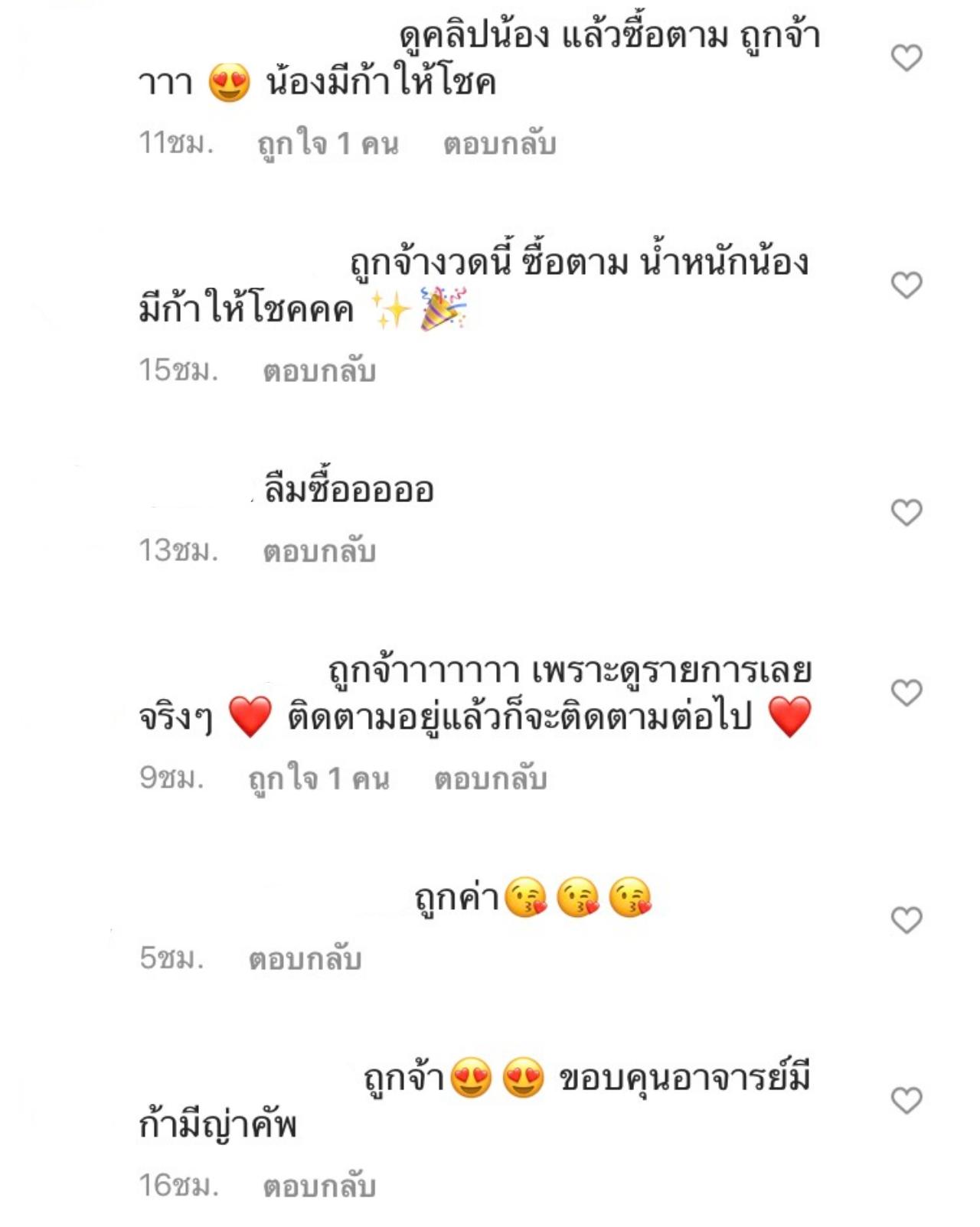Tap ตอบกลับ under the ถูกค่า comment
The height and width of the screenshot is (1227, 980).
coord(305,958)
